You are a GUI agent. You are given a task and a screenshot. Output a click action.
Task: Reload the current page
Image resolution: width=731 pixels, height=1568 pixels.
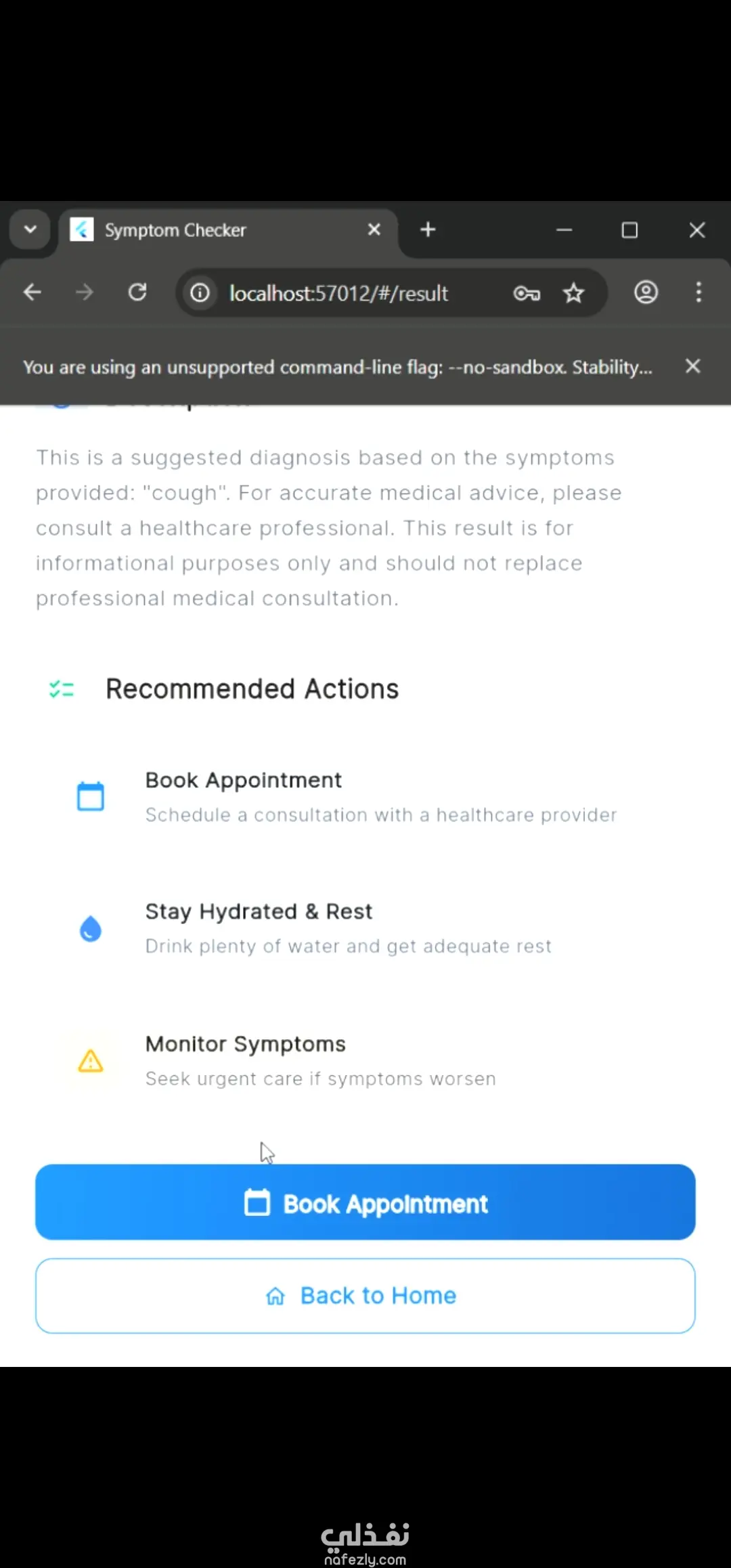(x=137, y=292)
